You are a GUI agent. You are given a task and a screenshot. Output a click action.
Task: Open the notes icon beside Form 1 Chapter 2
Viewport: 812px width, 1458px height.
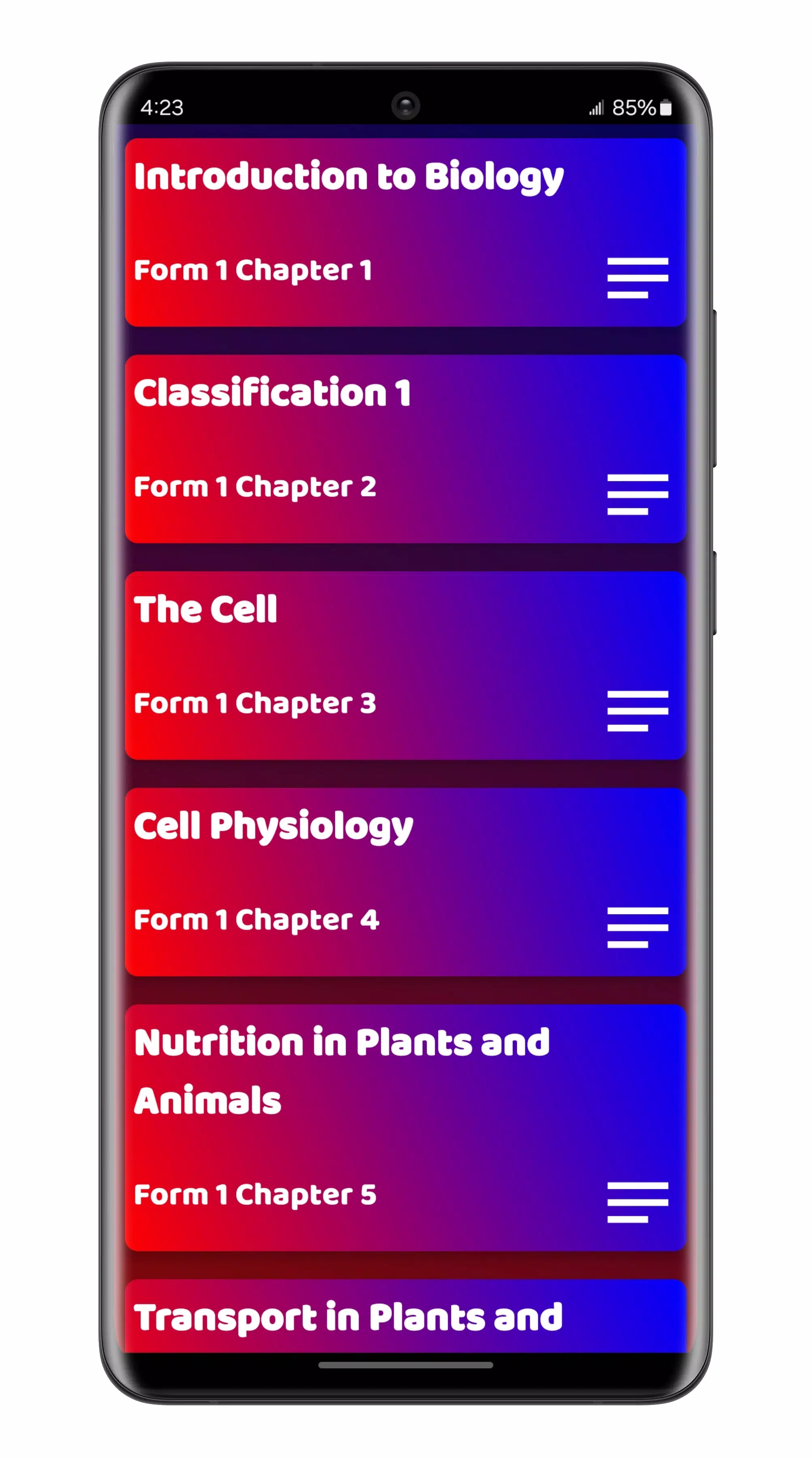pyautogui.click(x=637, y=494)
